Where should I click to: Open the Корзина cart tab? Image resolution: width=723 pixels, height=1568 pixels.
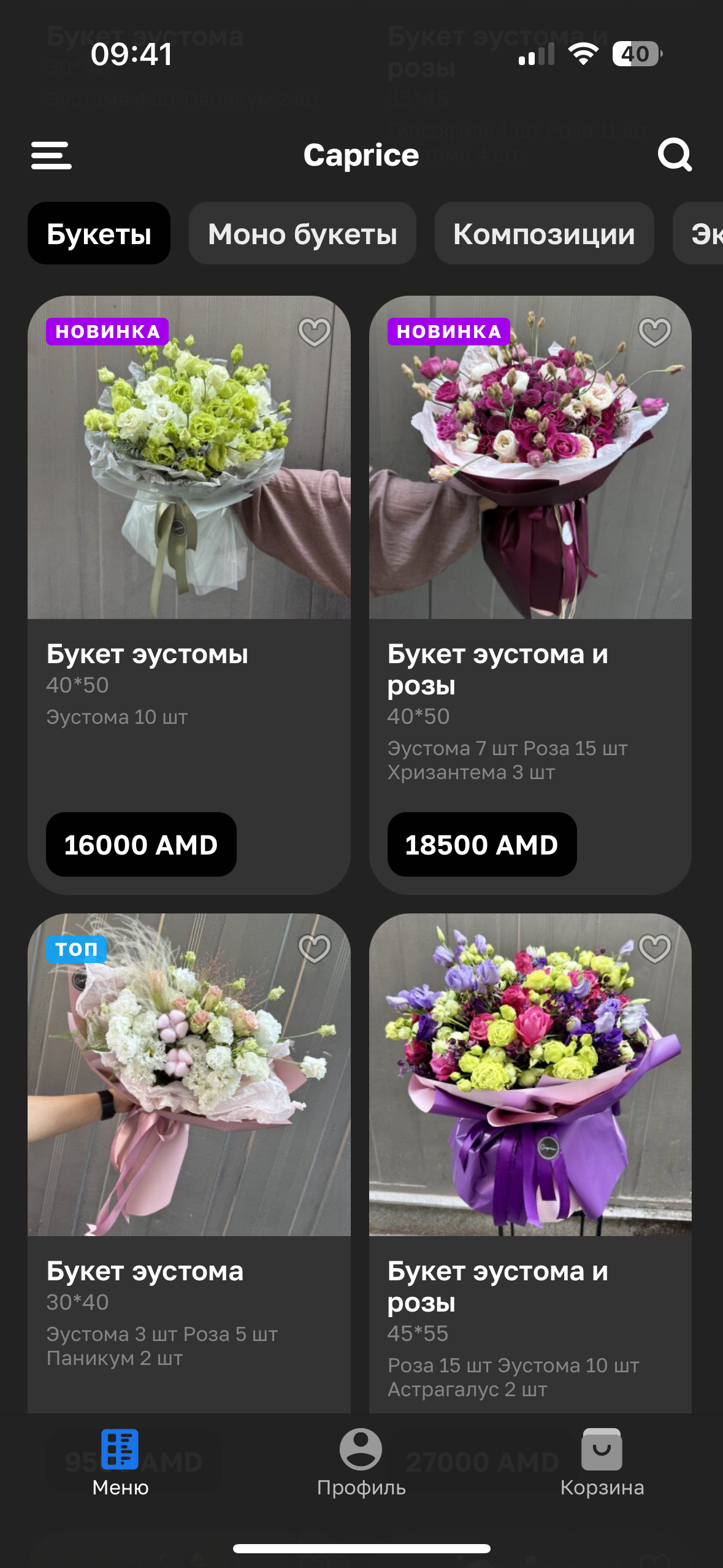[602, 1463]
